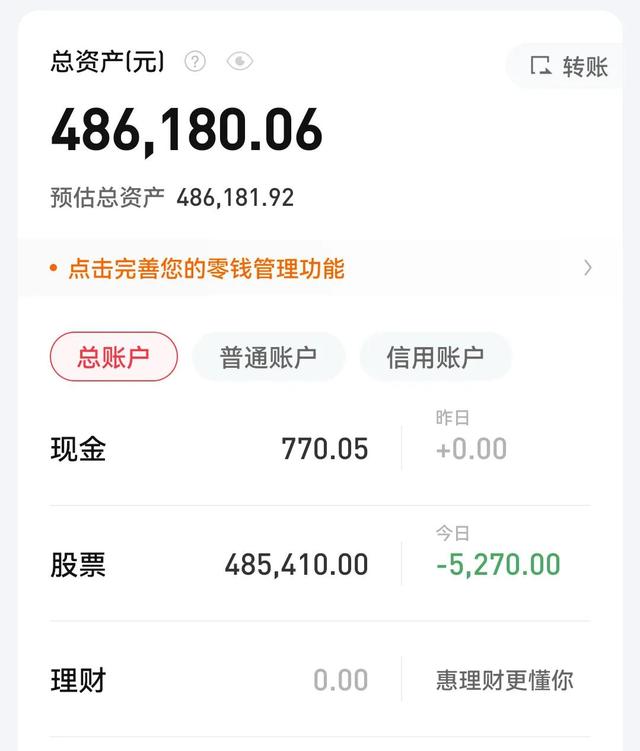
Task: Open the help icon beside 总资产
Action: point(195,62)
